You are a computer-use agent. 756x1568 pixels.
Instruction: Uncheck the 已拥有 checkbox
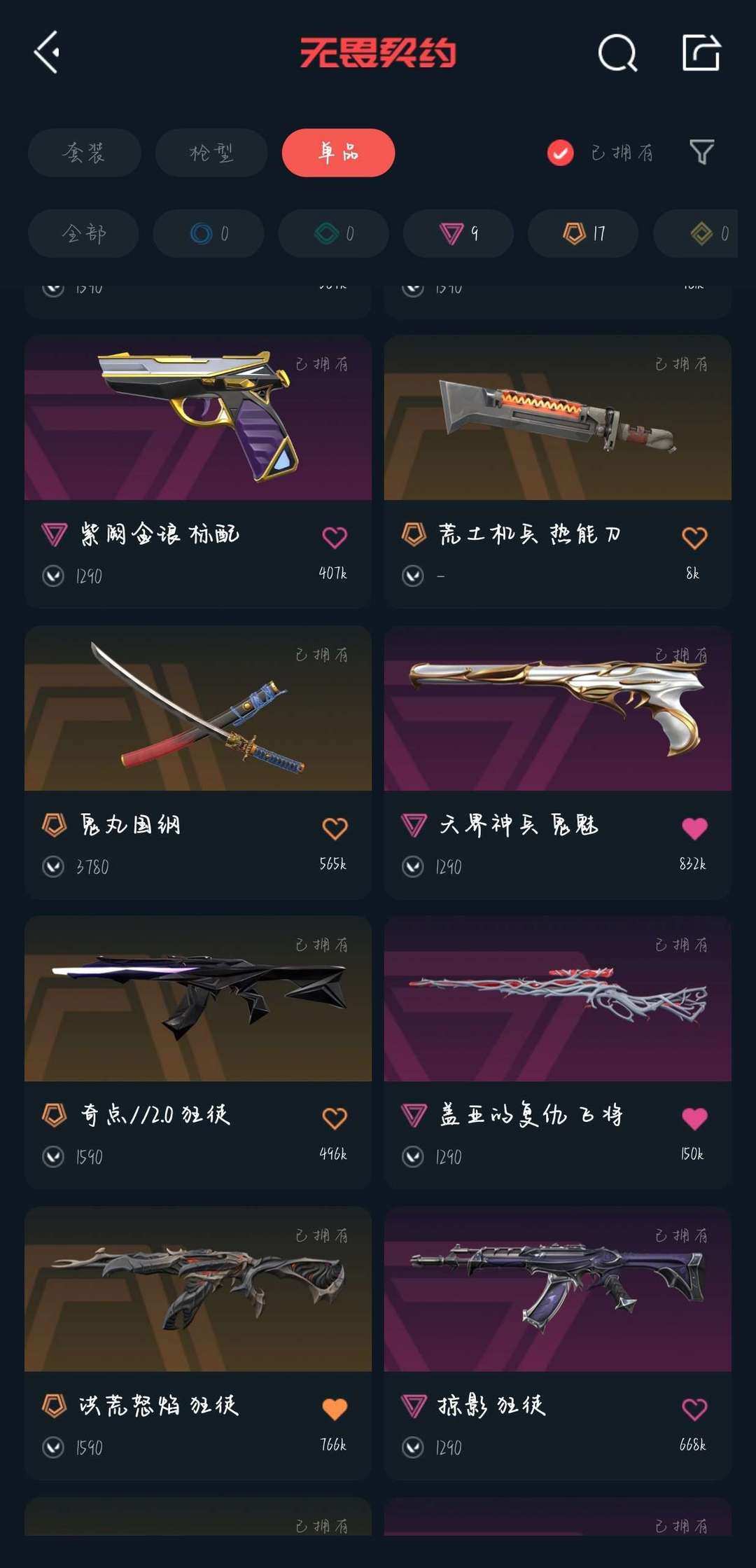click(x=560, y=153)
